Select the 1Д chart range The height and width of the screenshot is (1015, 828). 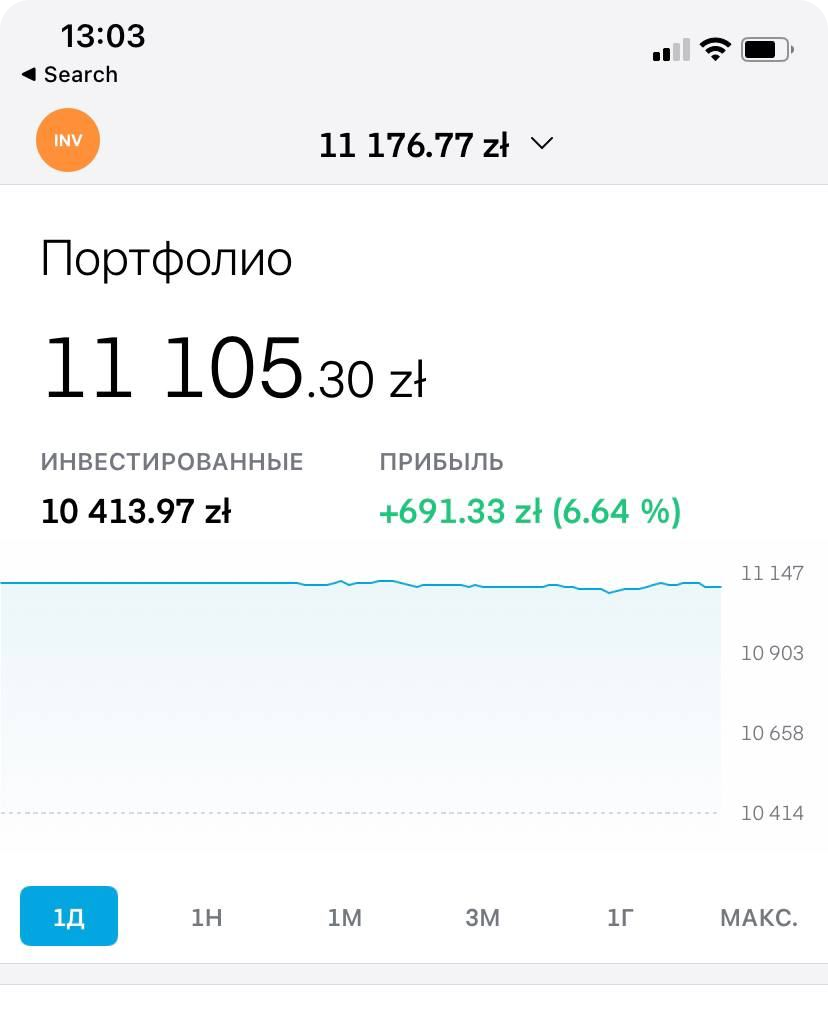click(x=69, y=916)
